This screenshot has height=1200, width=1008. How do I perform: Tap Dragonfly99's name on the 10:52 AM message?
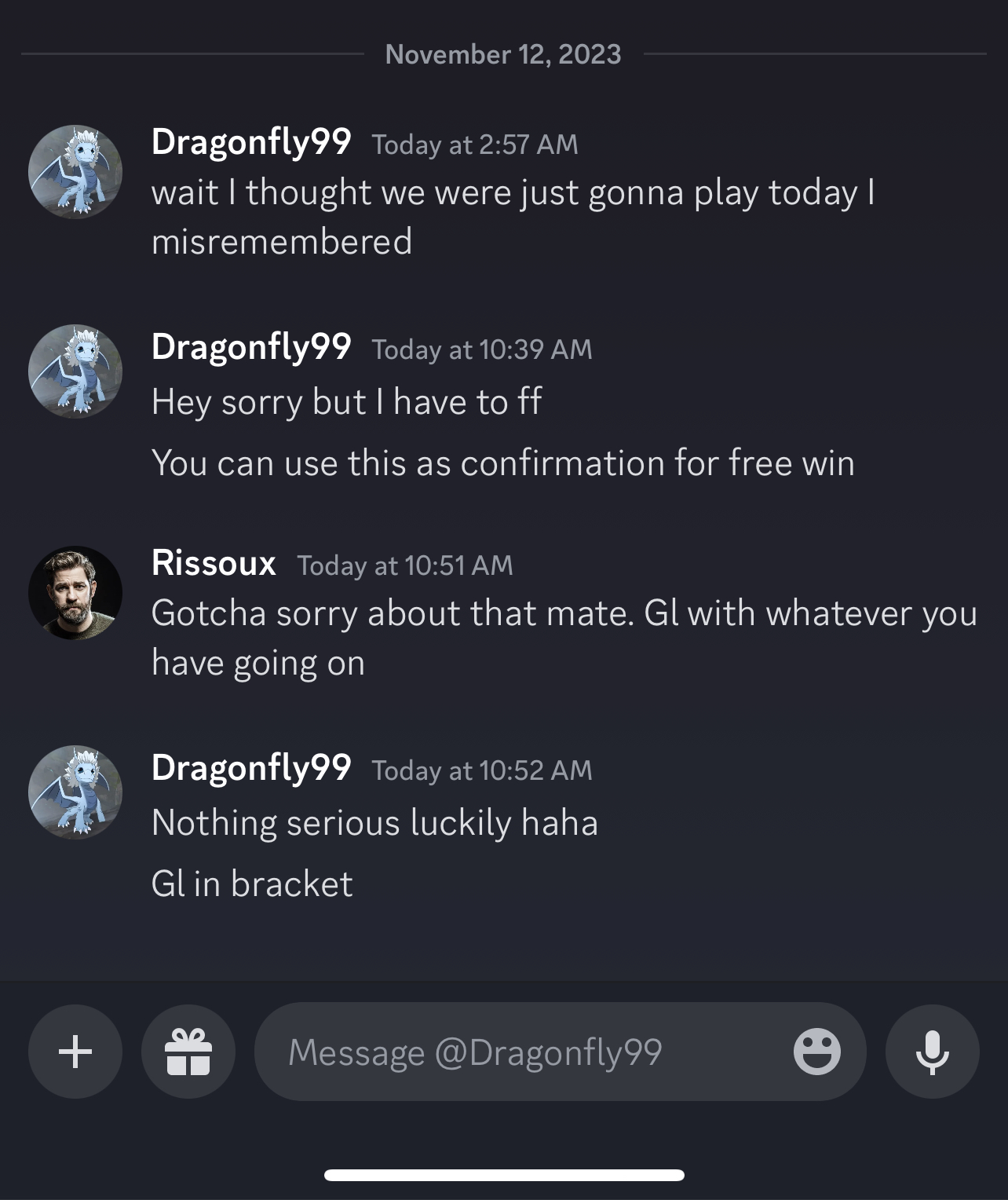pos(251,767)
